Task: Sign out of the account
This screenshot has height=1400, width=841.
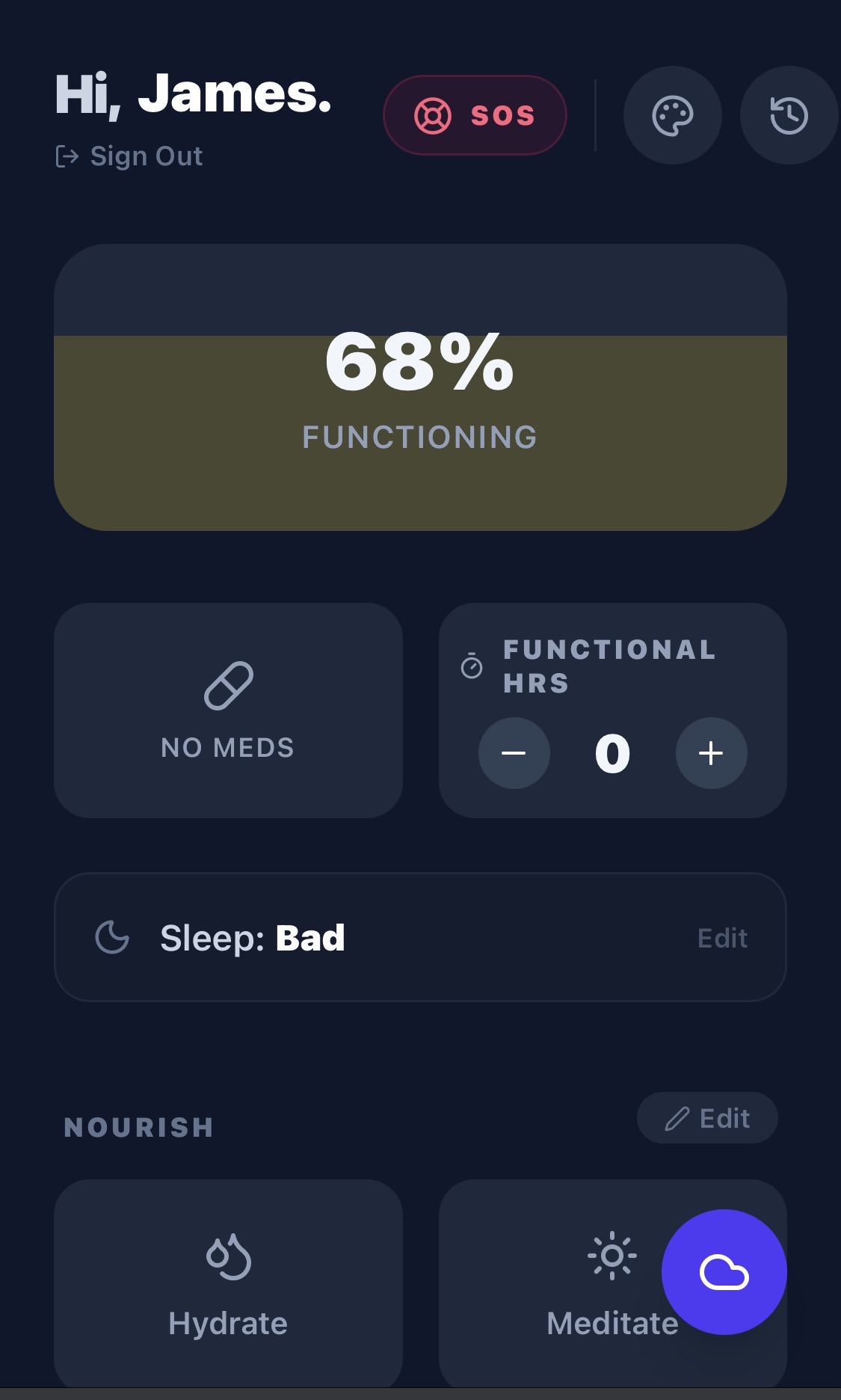Action: coord(130,156)
